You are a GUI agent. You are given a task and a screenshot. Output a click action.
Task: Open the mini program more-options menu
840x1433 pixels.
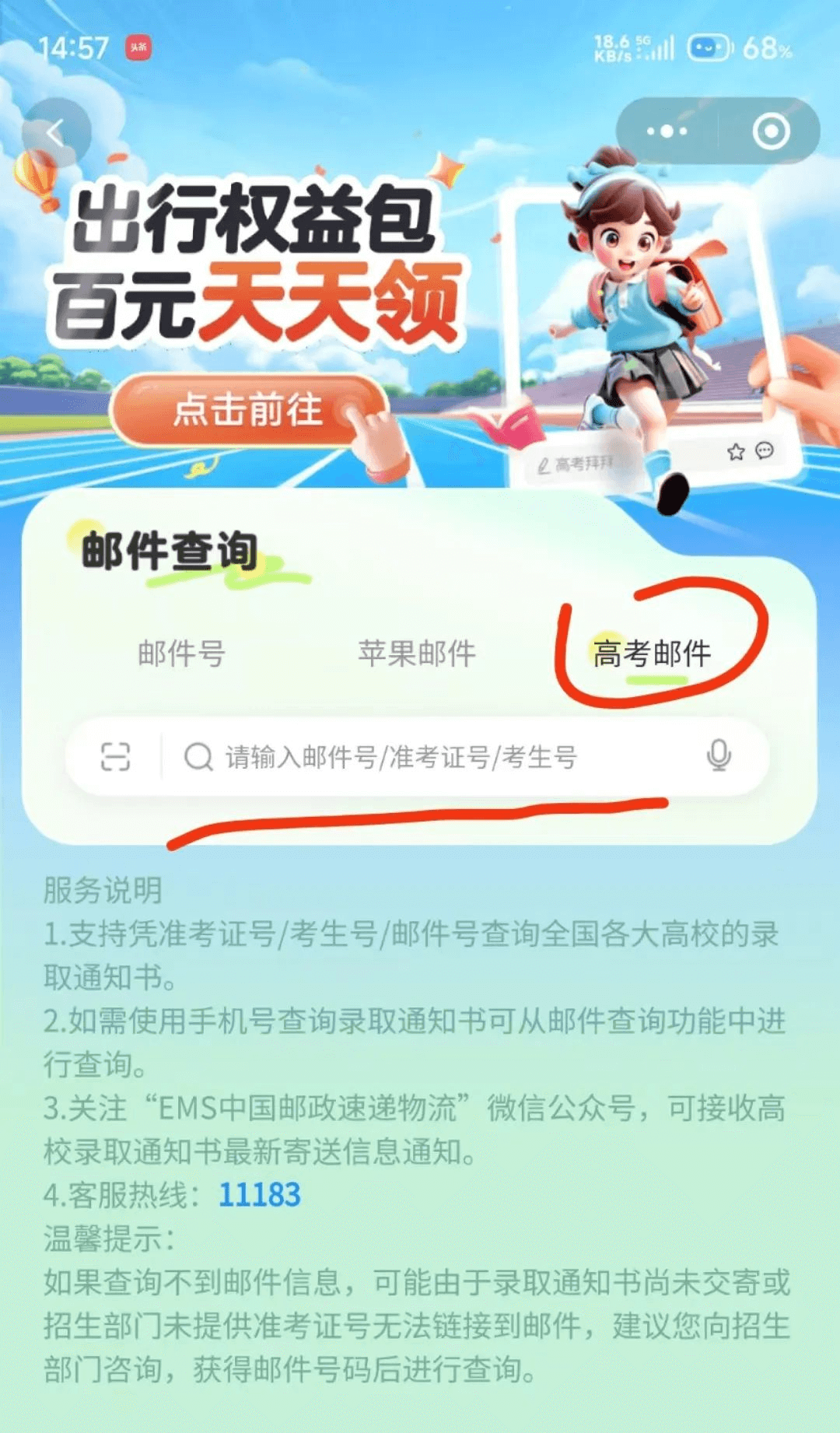click(x=667, y=131)
